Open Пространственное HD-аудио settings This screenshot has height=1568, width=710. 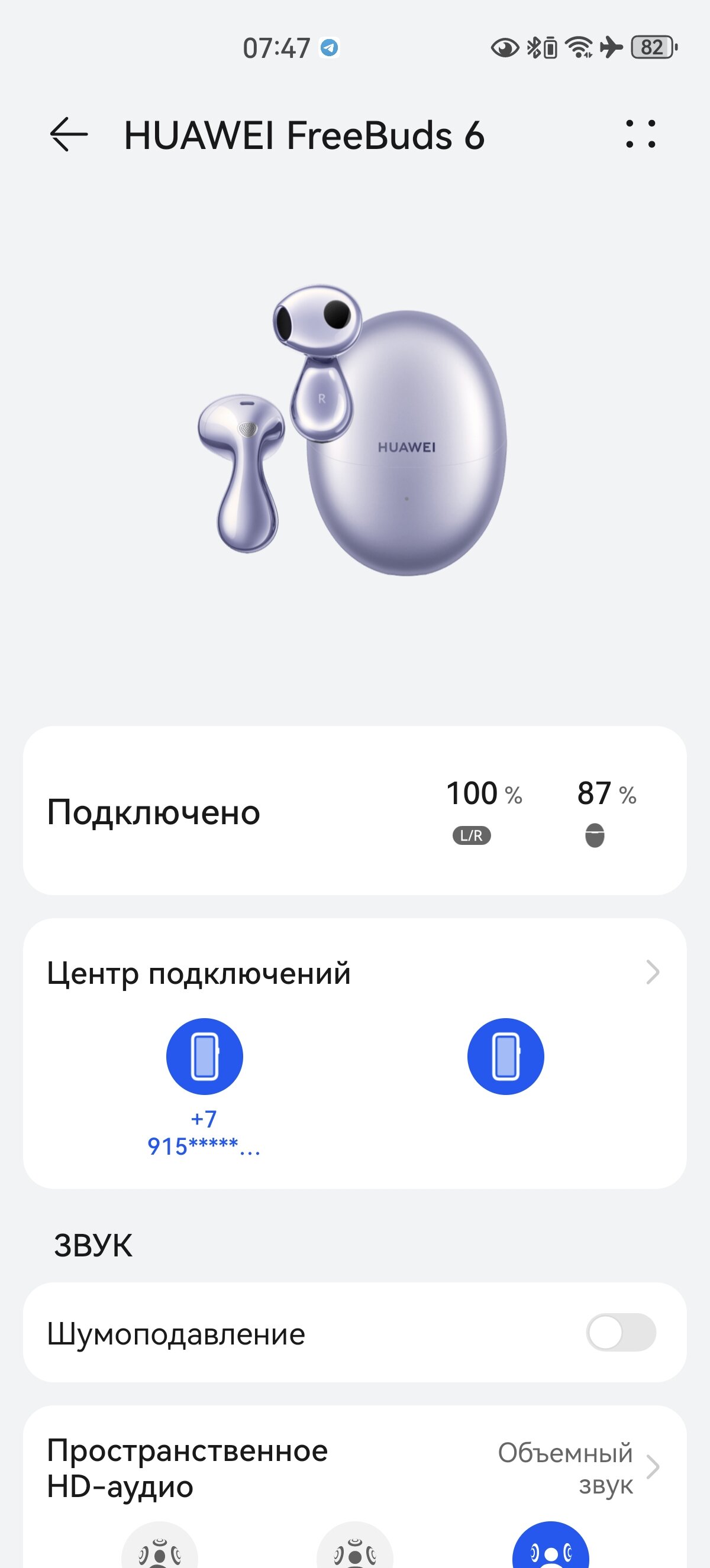click(x=354, y=1468)
